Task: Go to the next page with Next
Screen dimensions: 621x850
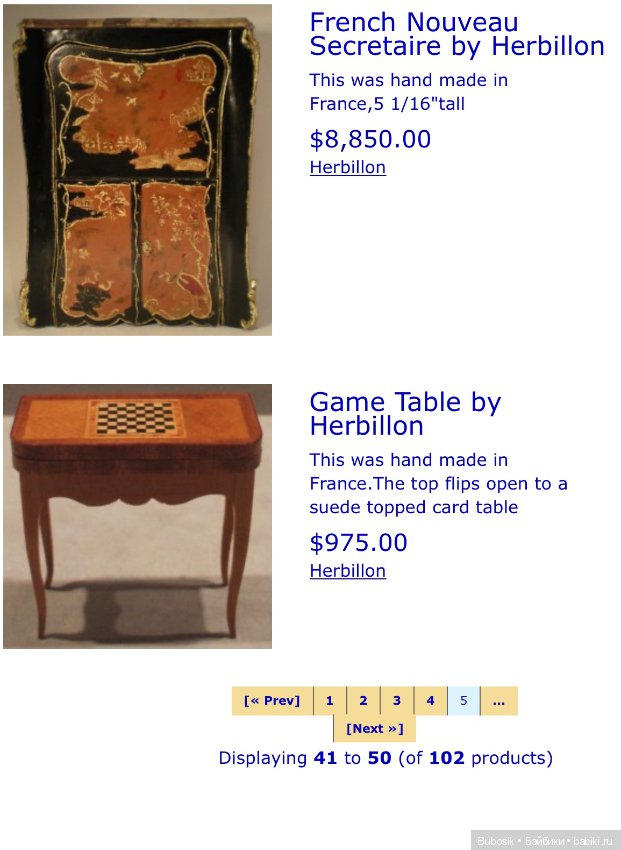Action: (x=374, y=729)
